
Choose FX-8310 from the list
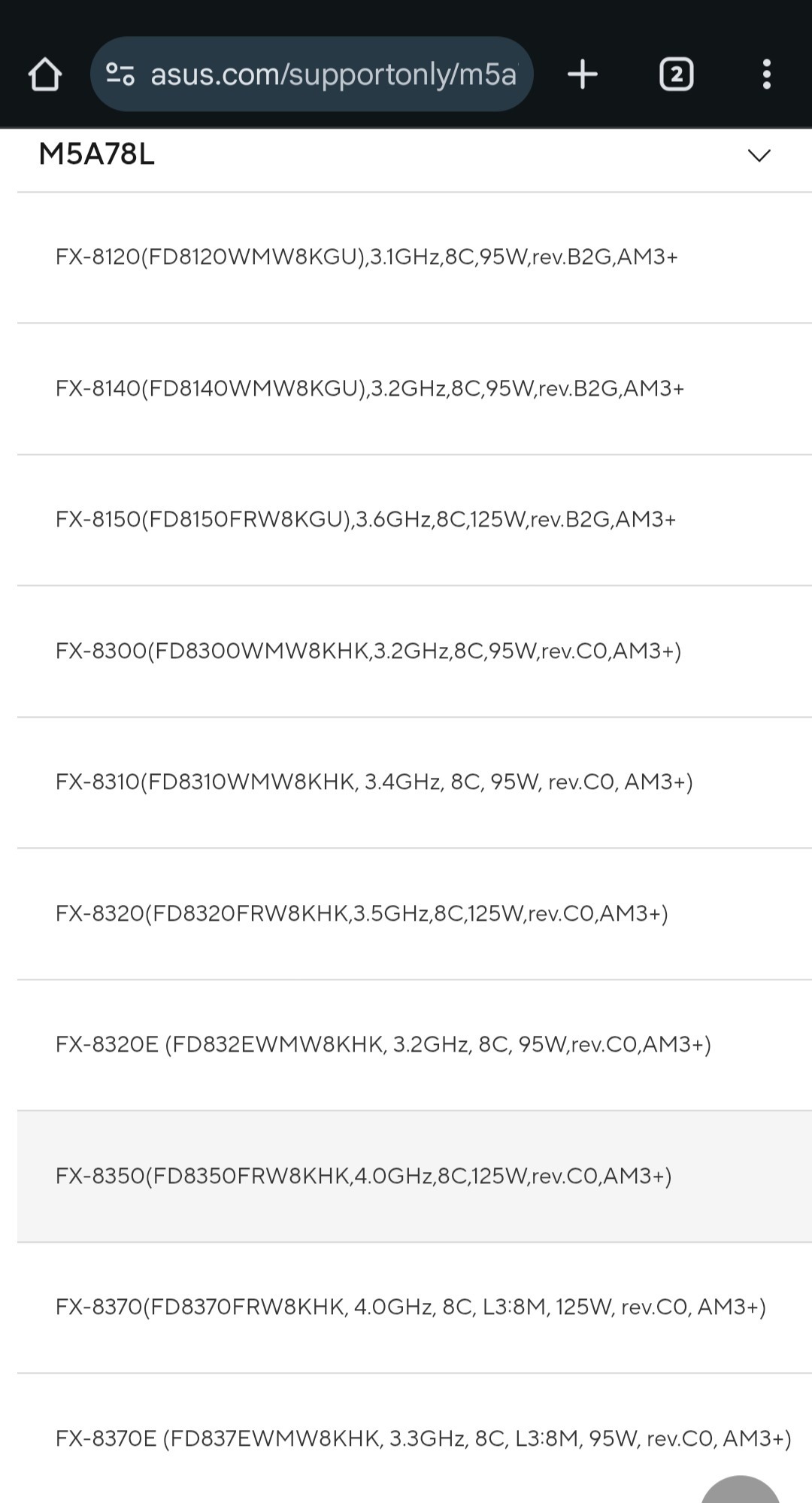[374, 782]
